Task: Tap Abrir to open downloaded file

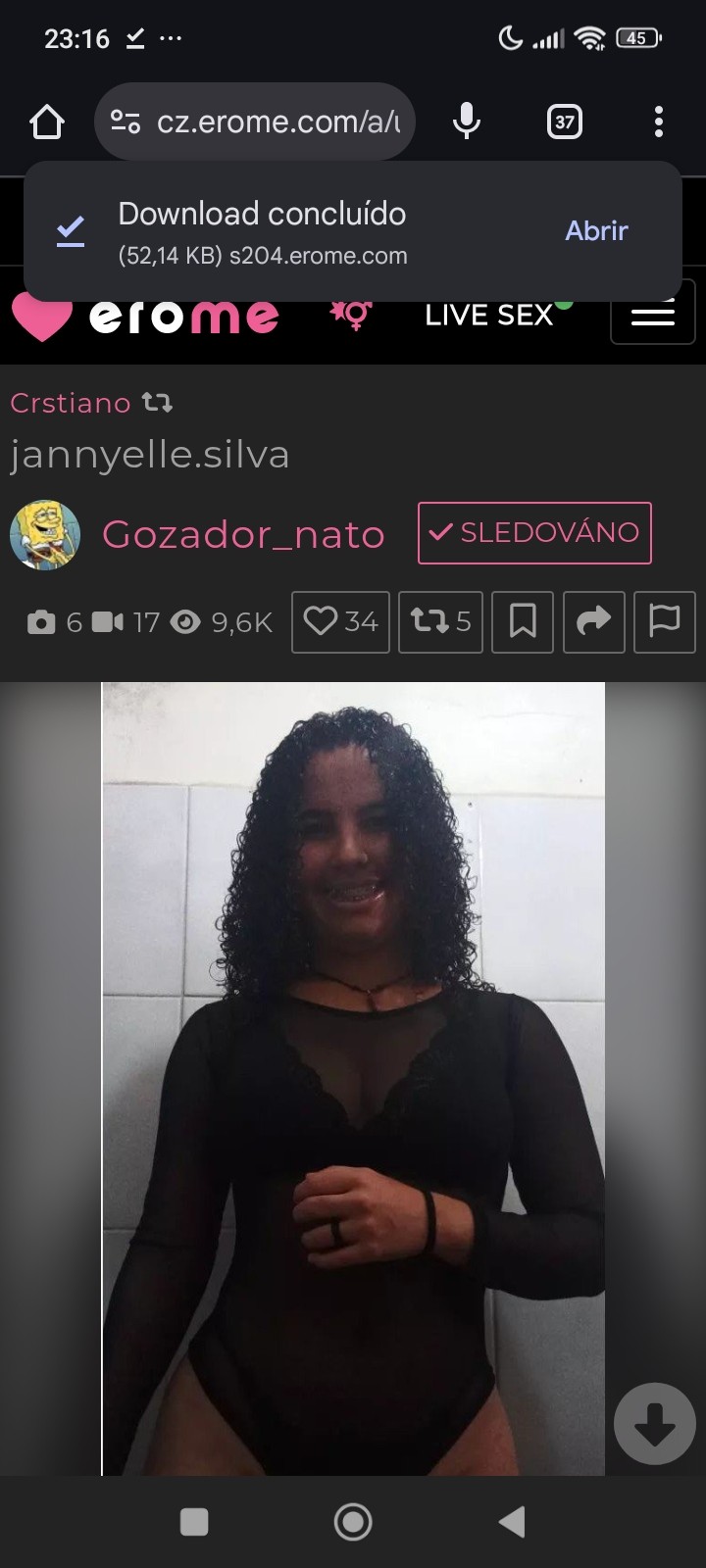Action: 596,231
